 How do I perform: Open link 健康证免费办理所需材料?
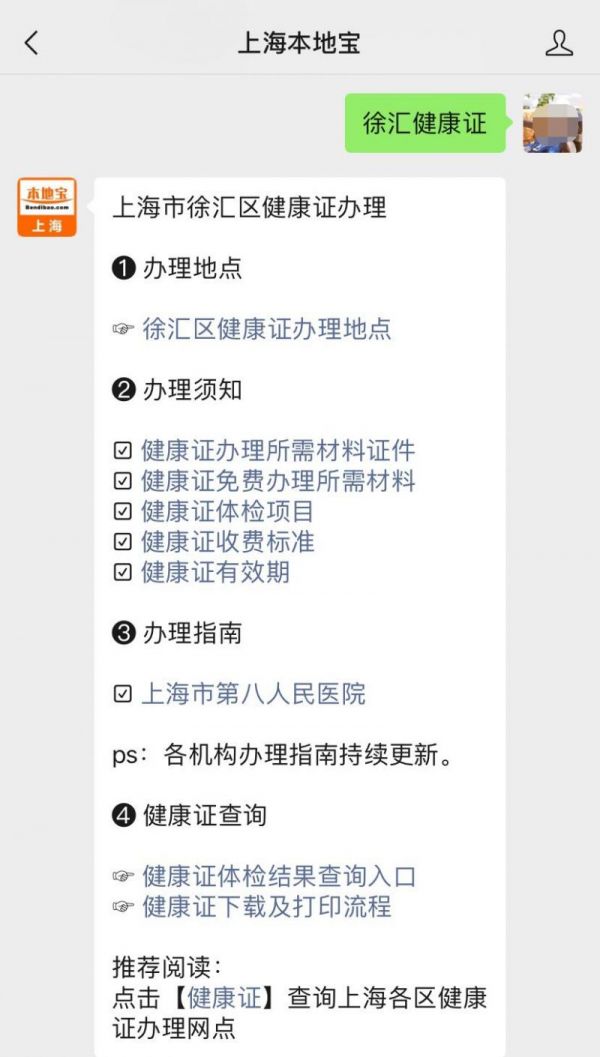tap(278, 481)
